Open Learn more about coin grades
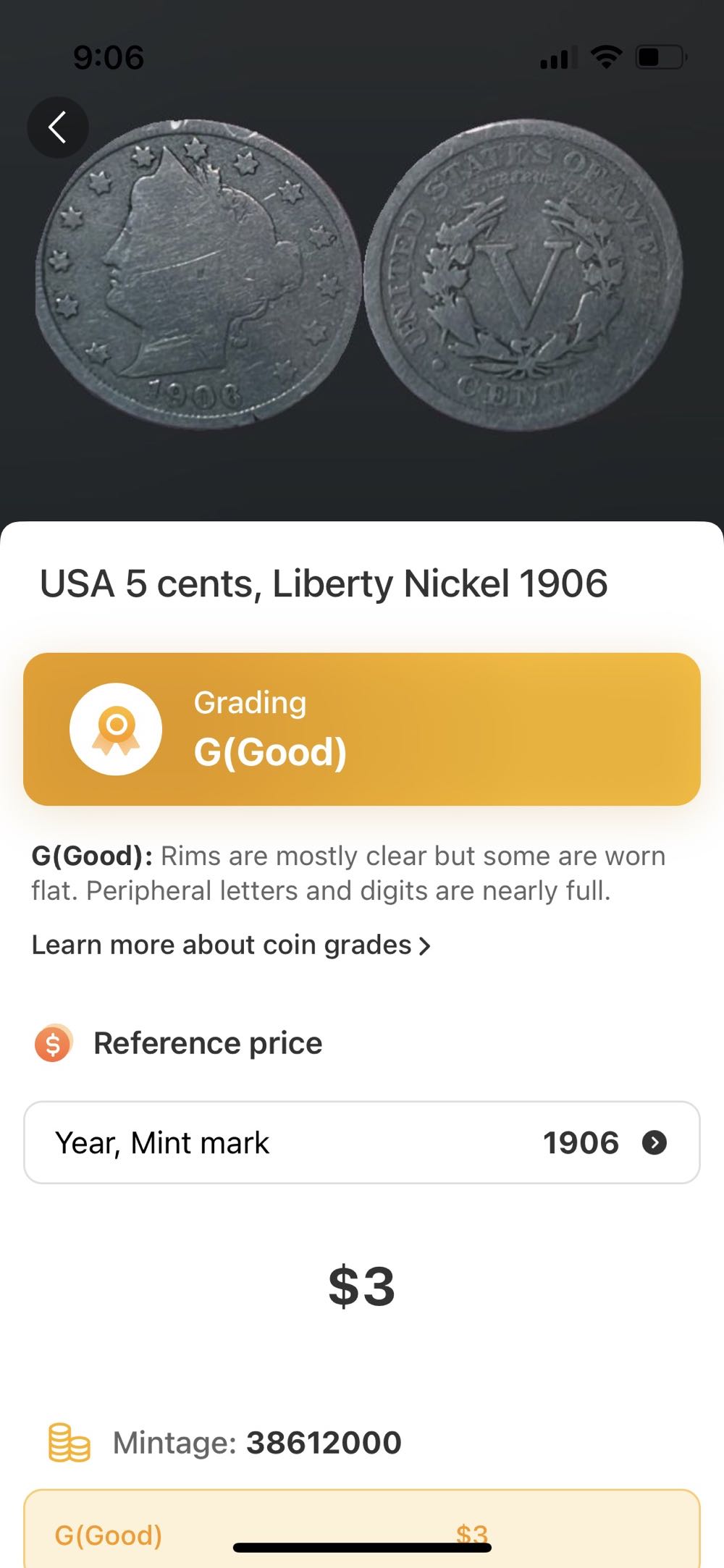Screen dimensions: 724x1568 pyautogui.click(x=231, y=945)
